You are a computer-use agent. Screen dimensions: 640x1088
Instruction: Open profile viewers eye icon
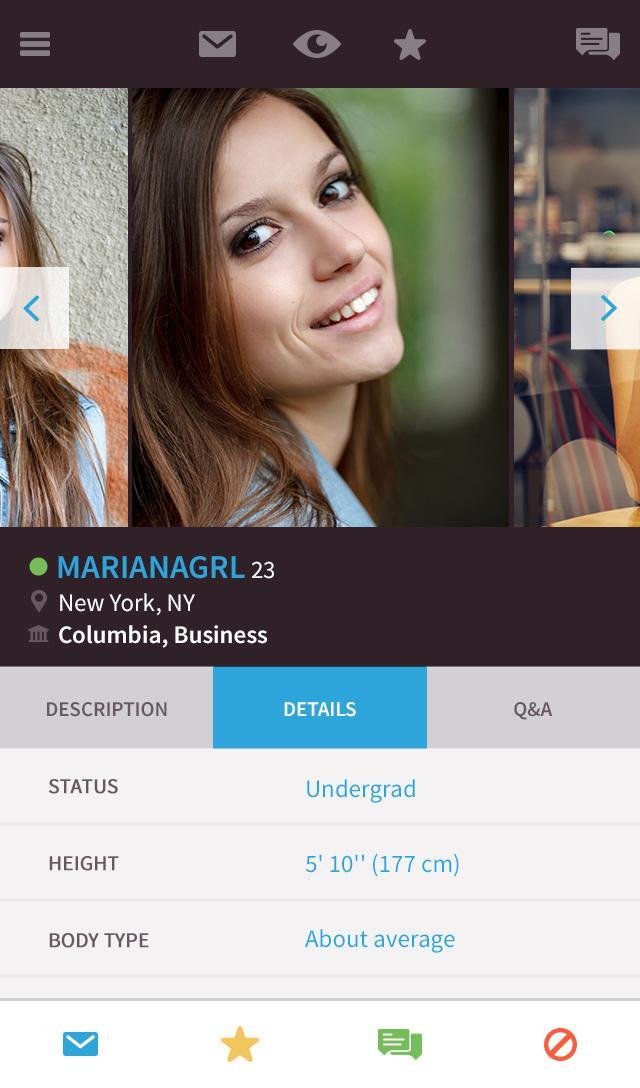[316, 44]
